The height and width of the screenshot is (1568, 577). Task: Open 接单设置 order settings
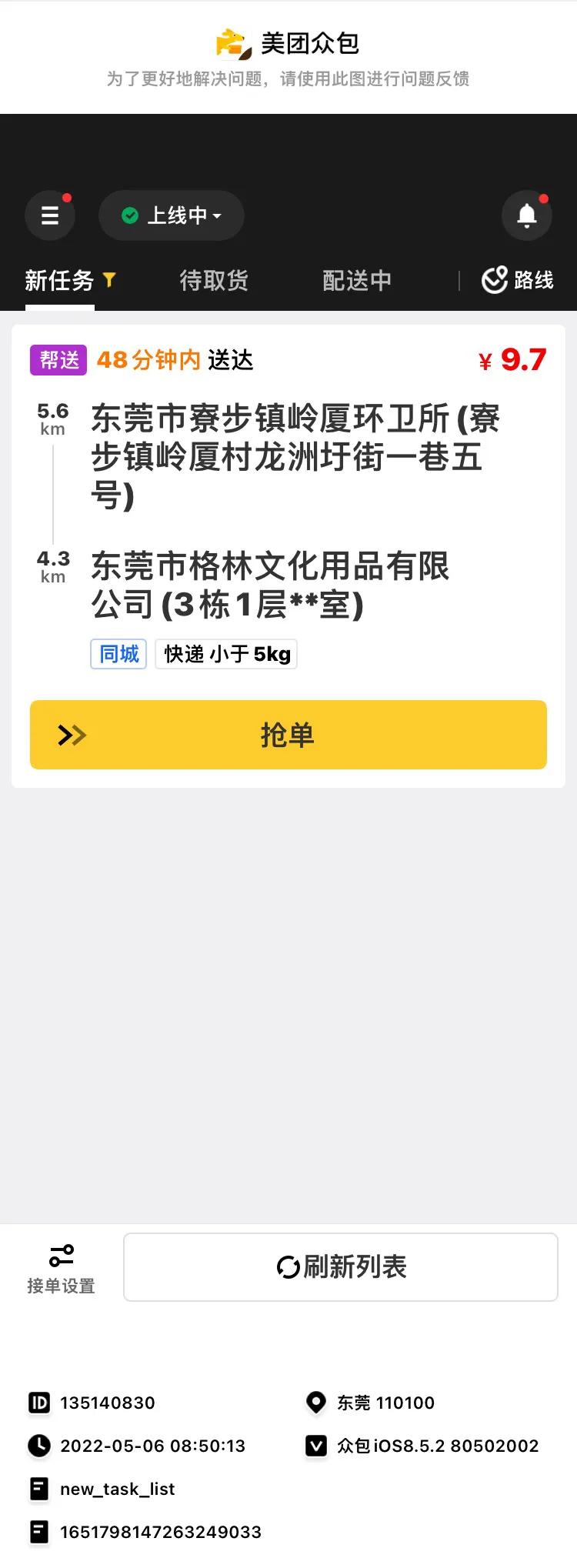pyautogui.click(x=61, y=1266)
